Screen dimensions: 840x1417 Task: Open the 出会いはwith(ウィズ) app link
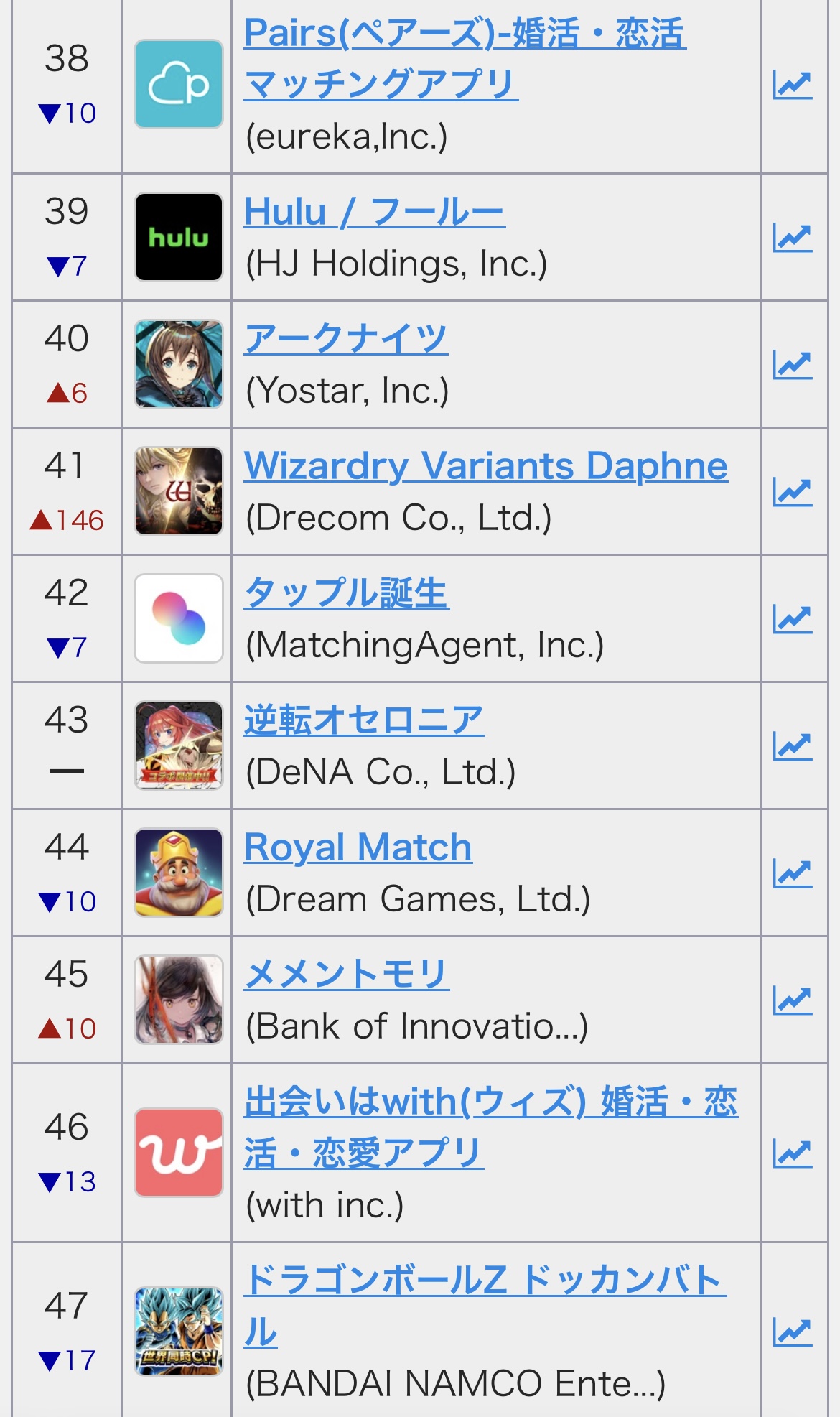coord(491,1128)
